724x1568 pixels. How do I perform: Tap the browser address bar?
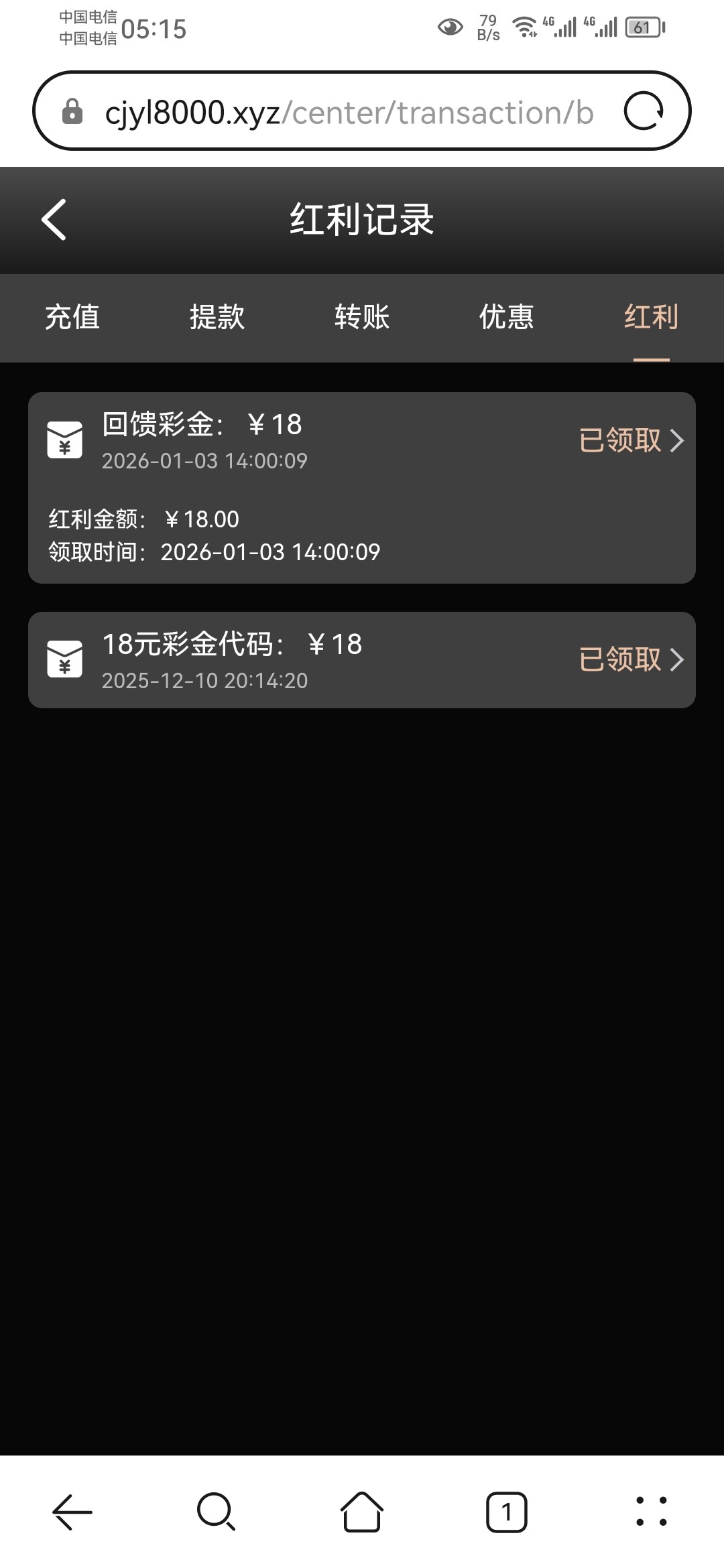coord(349,112)
